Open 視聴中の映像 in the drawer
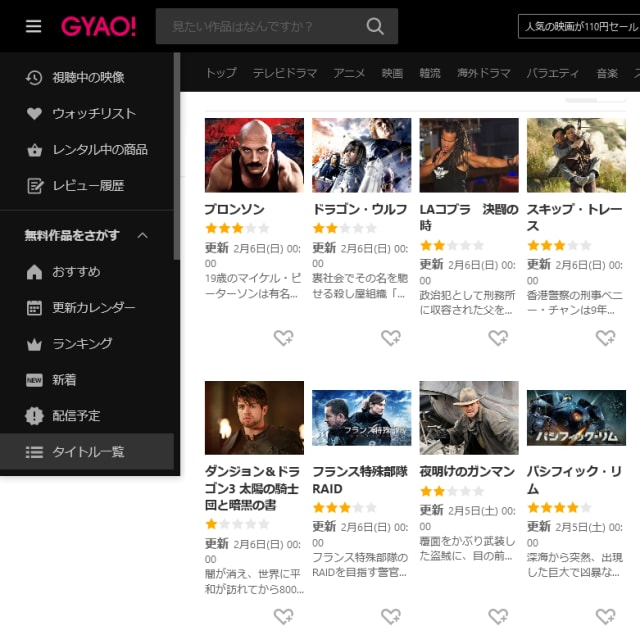 (x=88, y=77)
